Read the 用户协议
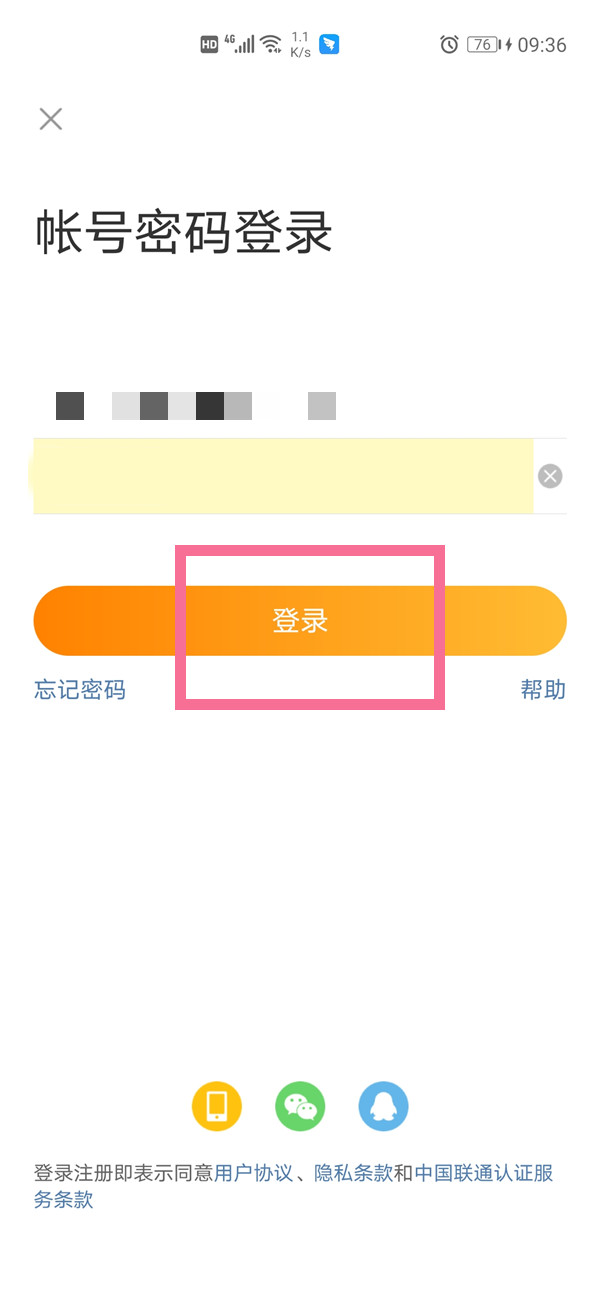The height and width of the screenshot is (1300, 600). tap(254, 1173)
